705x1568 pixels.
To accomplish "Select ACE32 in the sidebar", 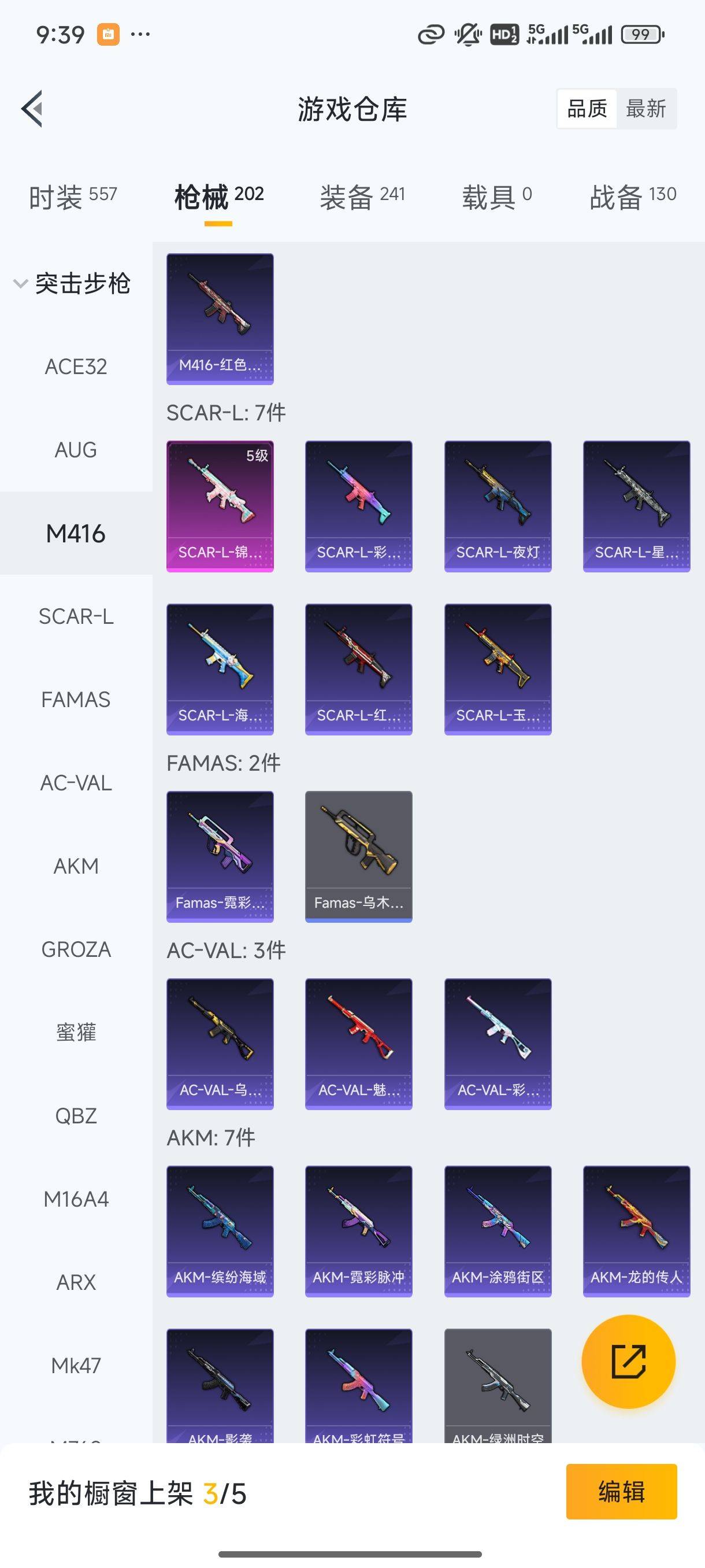I will (76, 367).
